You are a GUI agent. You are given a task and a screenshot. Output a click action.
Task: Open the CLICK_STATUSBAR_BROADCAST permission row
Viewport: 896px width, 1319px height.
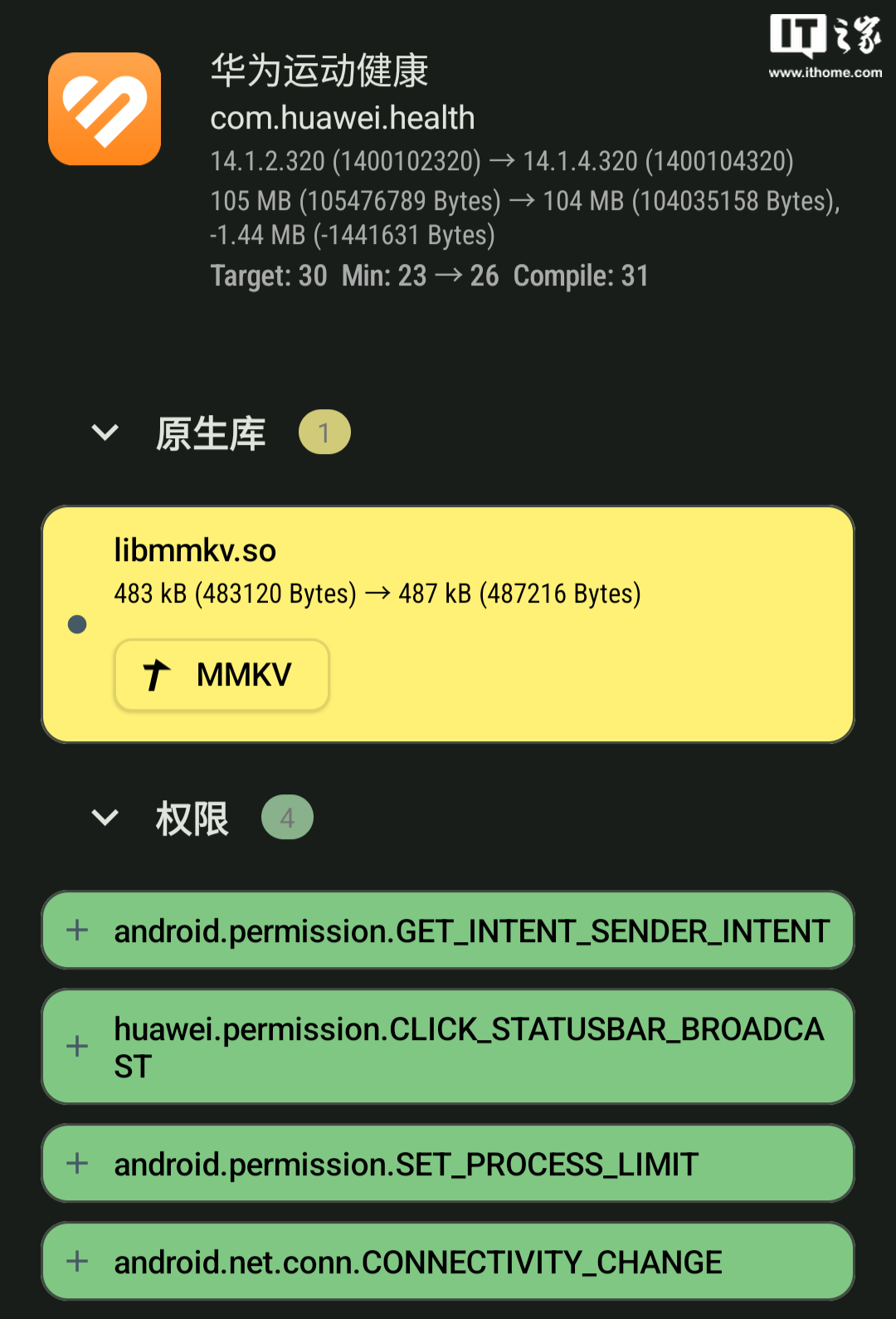tap(448, 1047)
